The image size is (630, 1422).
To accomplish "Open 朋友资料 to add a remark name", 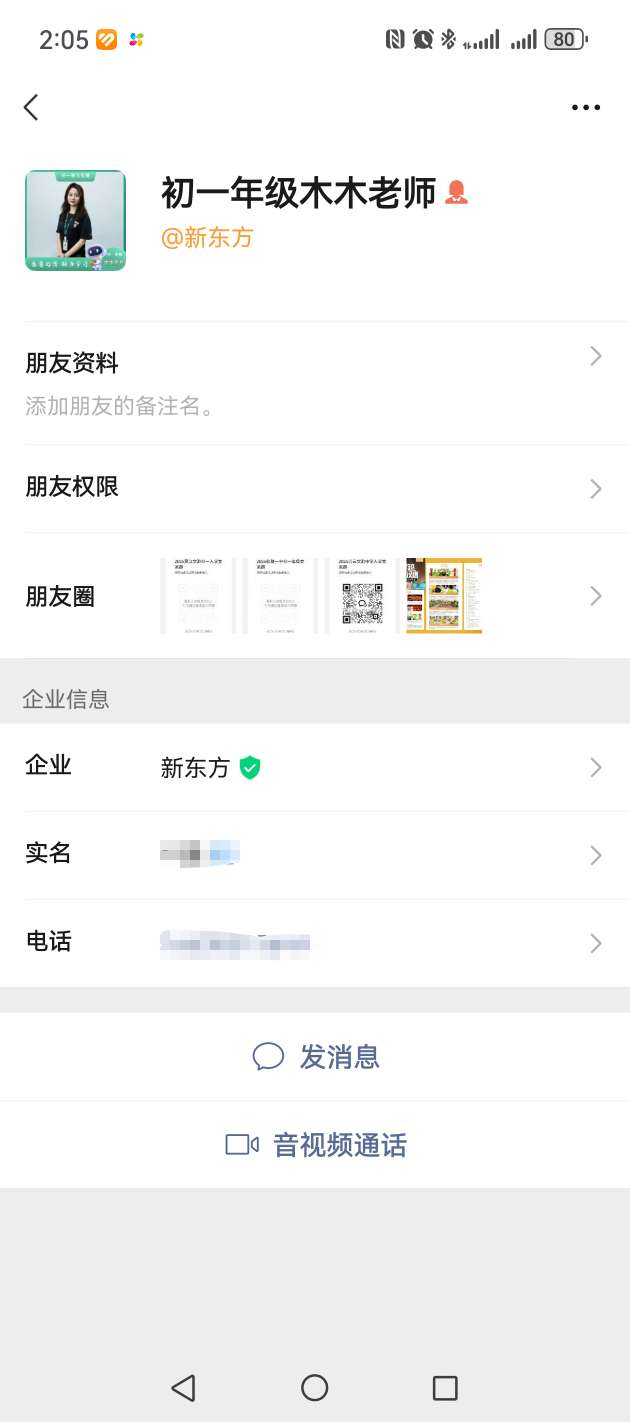I will (x=315, y=382).
